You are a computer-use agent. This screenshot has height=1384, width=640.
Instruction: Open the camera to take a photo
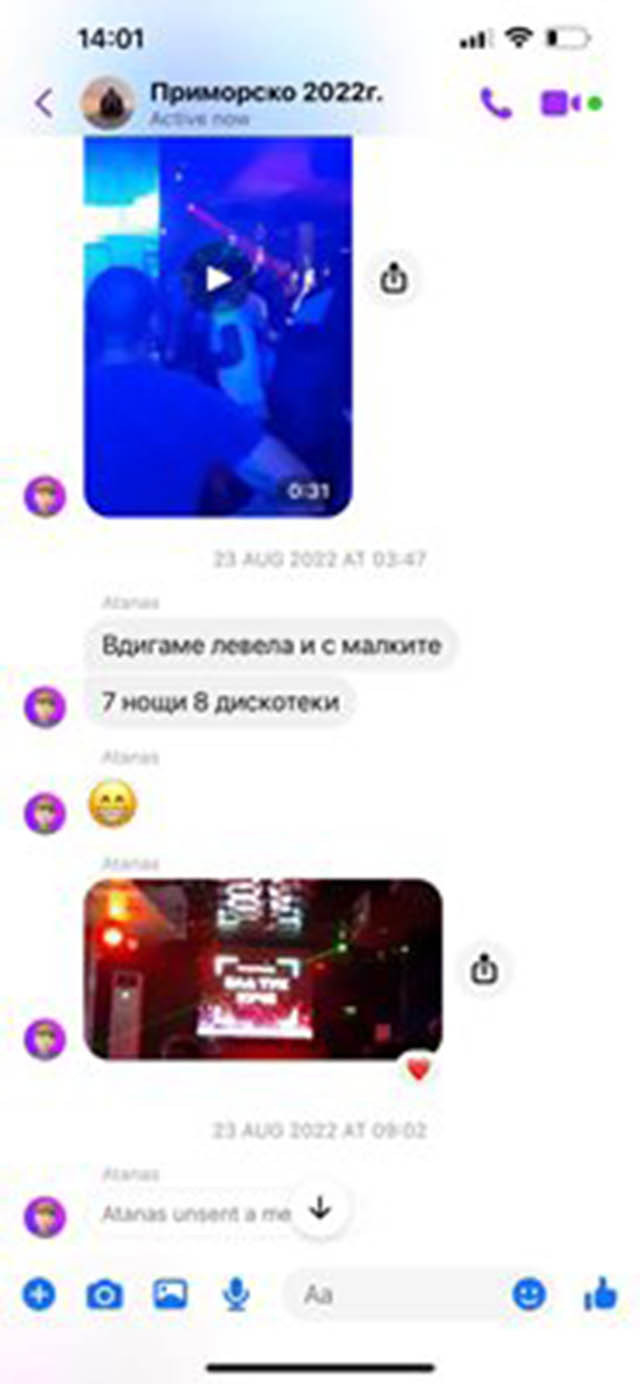104,1295
